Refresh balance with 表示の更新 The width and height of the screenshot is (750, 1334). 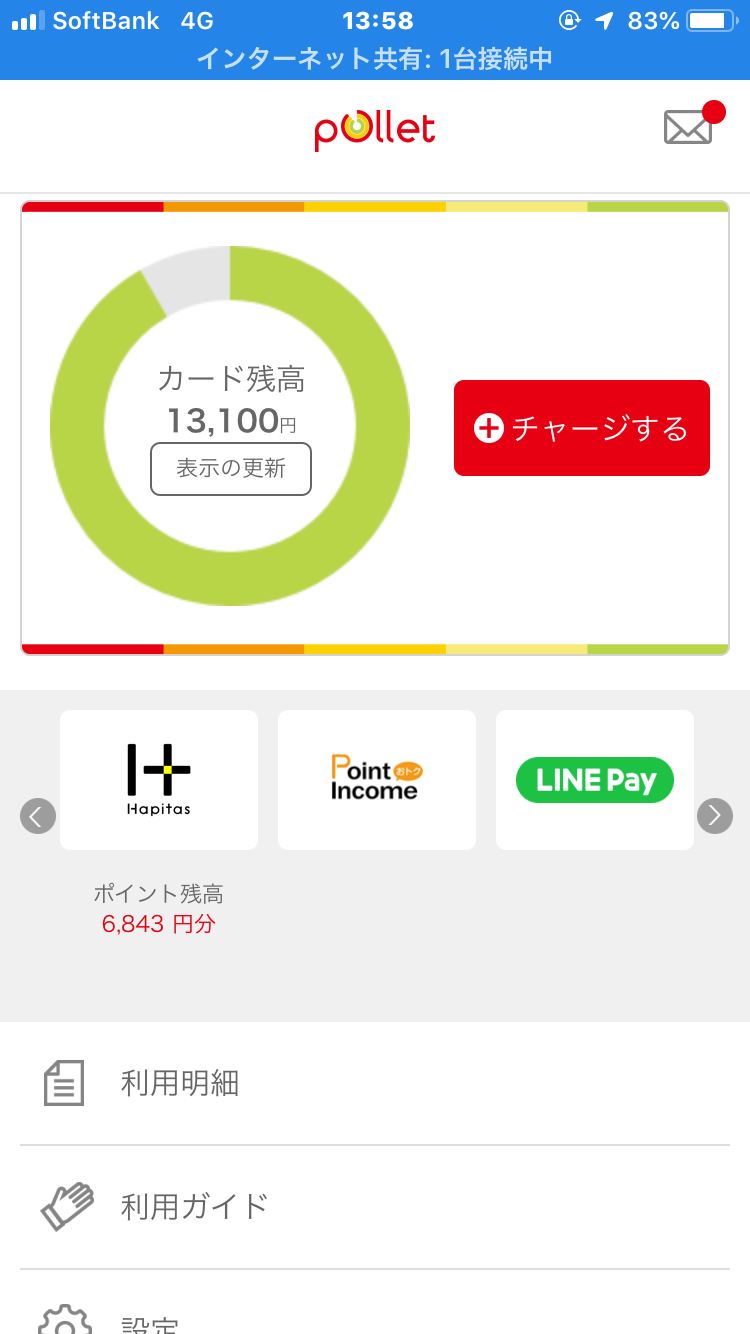pyautogui.click(x=231, y=468)
